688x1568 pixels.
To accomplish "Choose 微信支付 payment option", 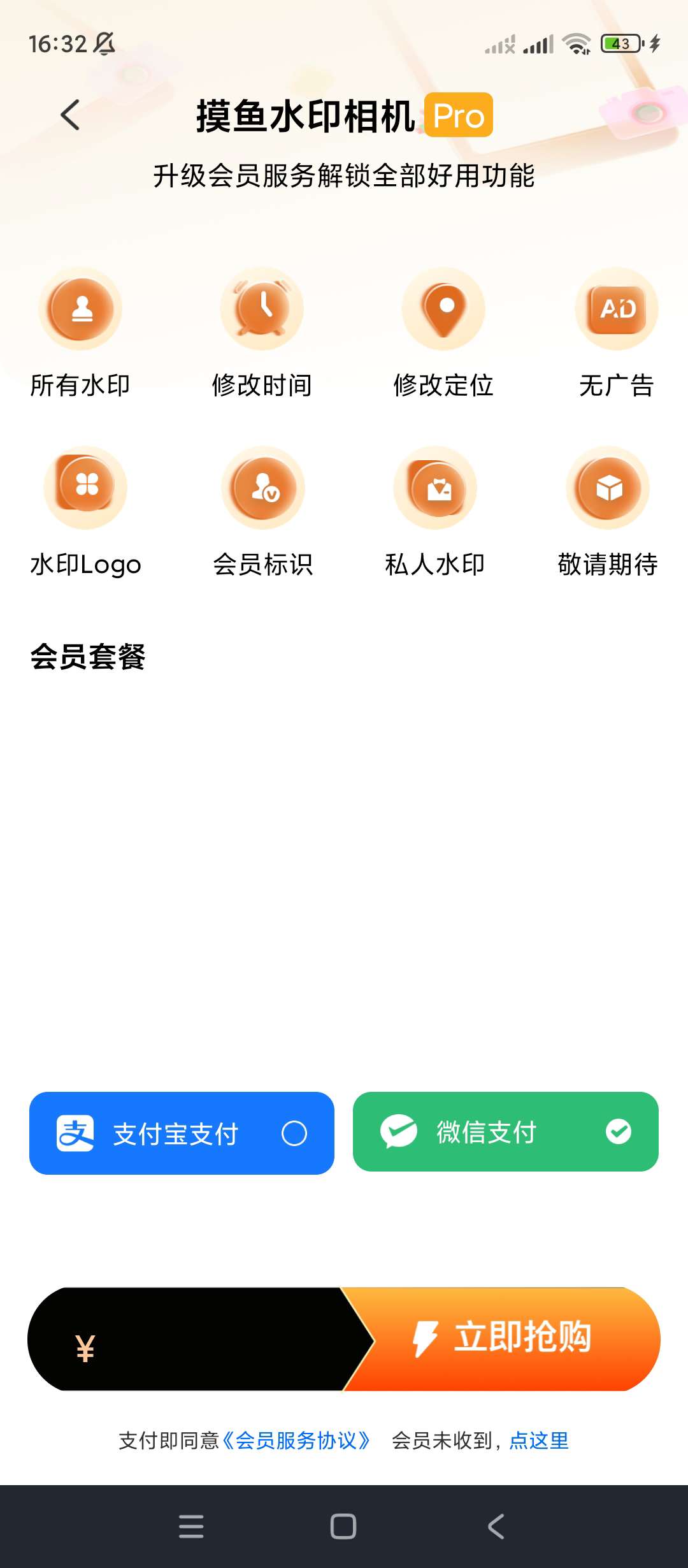I will coord(505,1132).
